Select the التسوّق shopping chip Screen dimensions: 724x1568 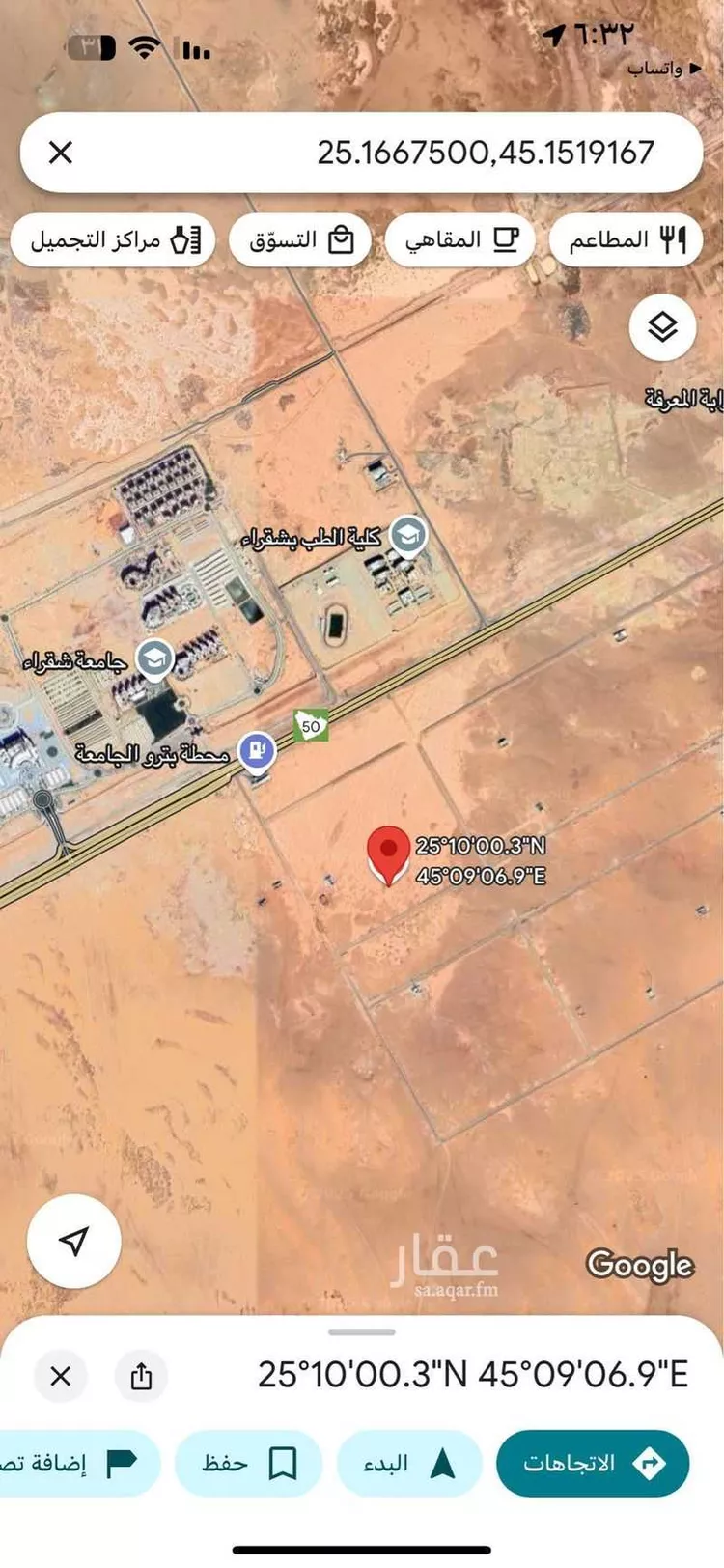[x=300, y=239]
